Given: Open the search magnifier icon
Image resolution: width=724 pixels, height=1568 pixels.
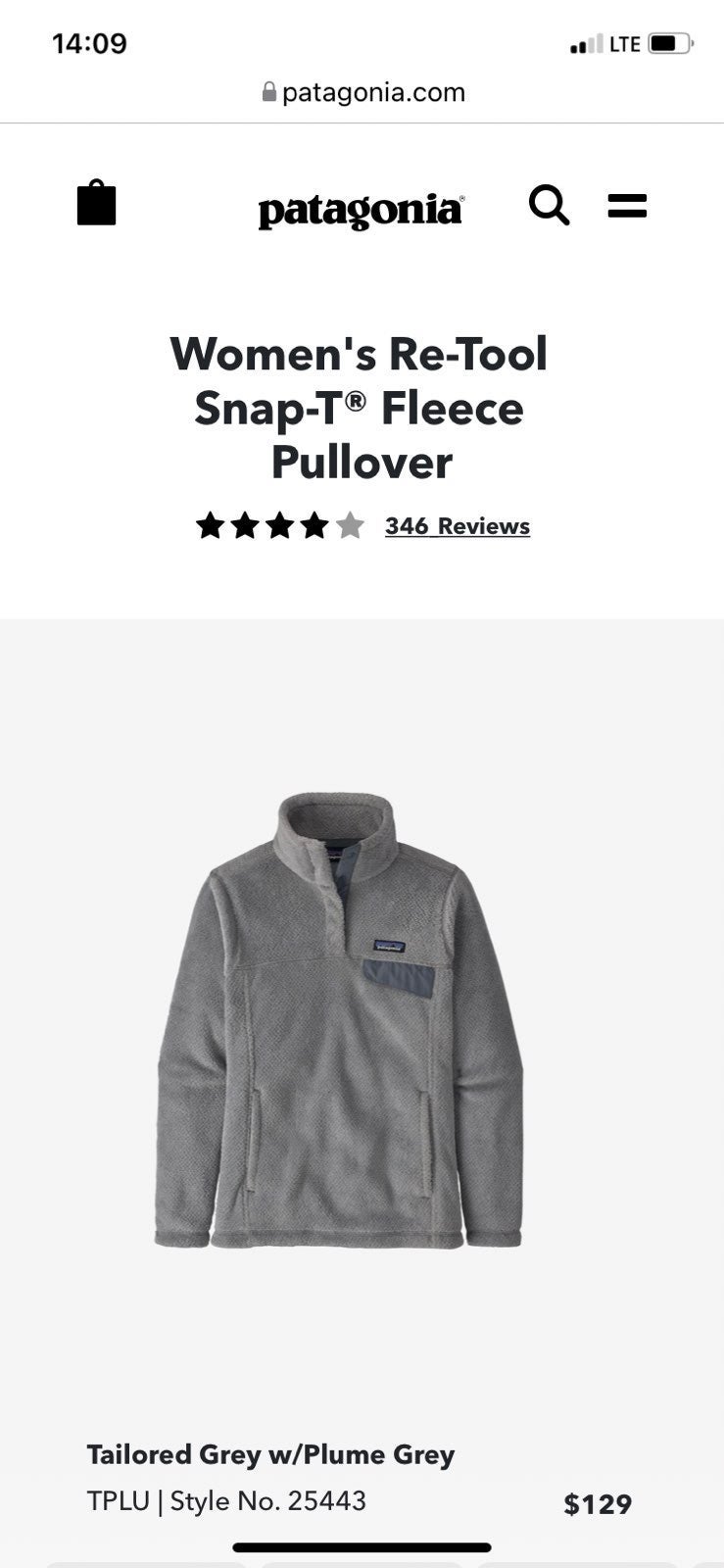Looking at the screenshot, I should pyautogui.click(x=550, y=205).
